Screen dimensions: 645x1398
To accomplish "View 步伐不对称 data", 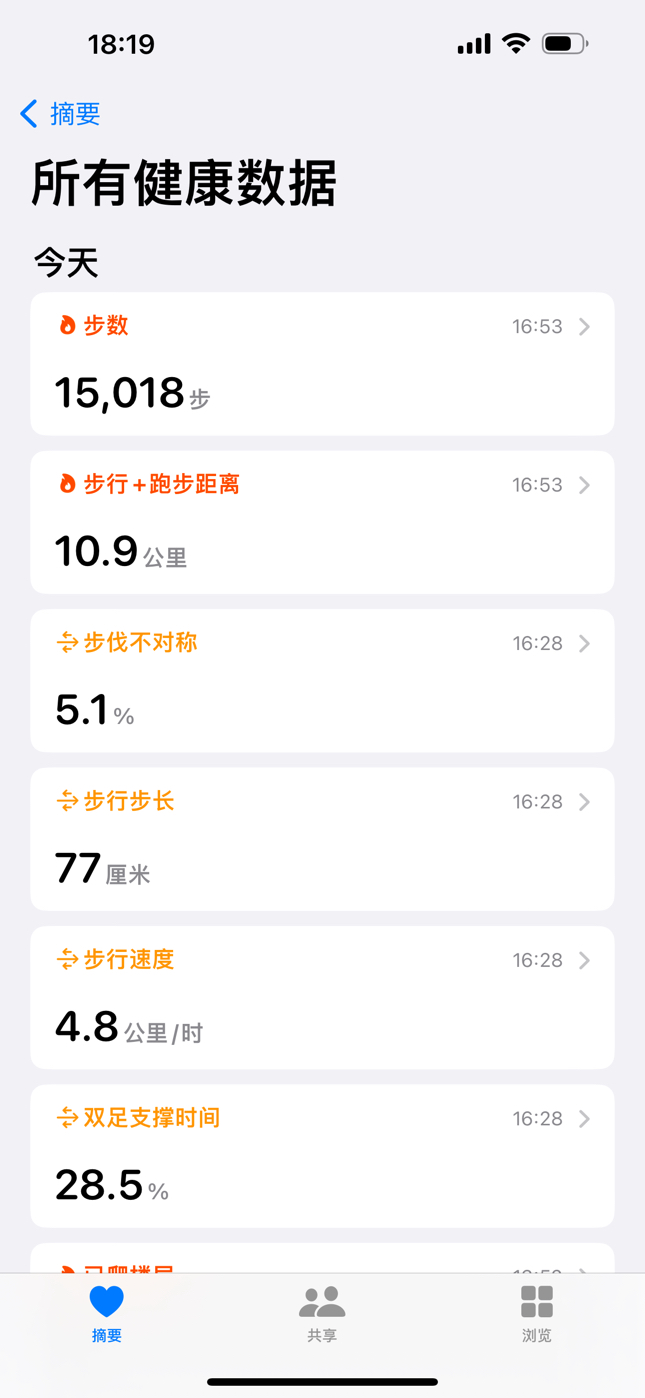I will coord(322,680).
